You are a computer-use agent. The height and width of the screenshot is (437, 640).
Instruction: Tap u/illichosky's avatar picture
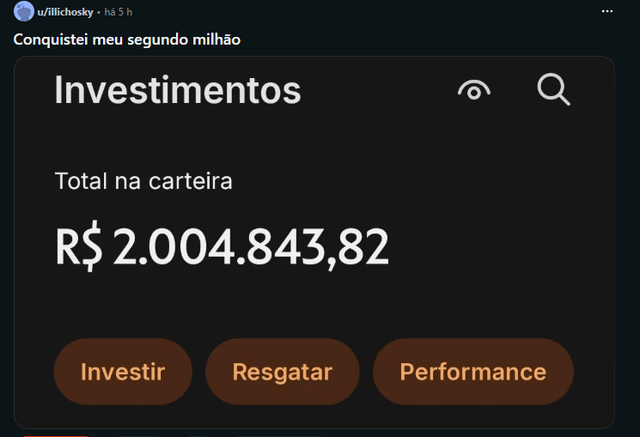[x=22, y=11]
